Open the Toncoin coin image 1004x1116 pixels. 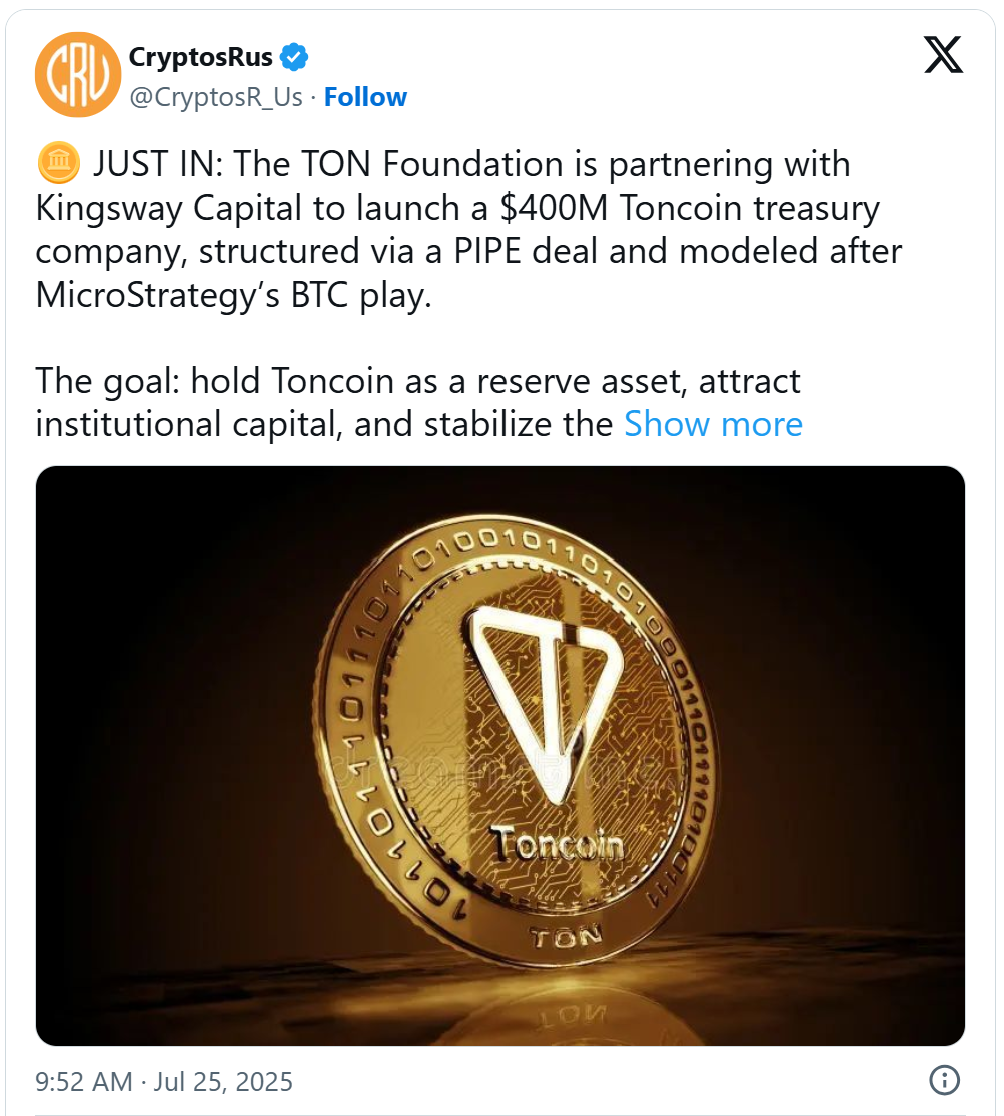(x=500, y=755)
